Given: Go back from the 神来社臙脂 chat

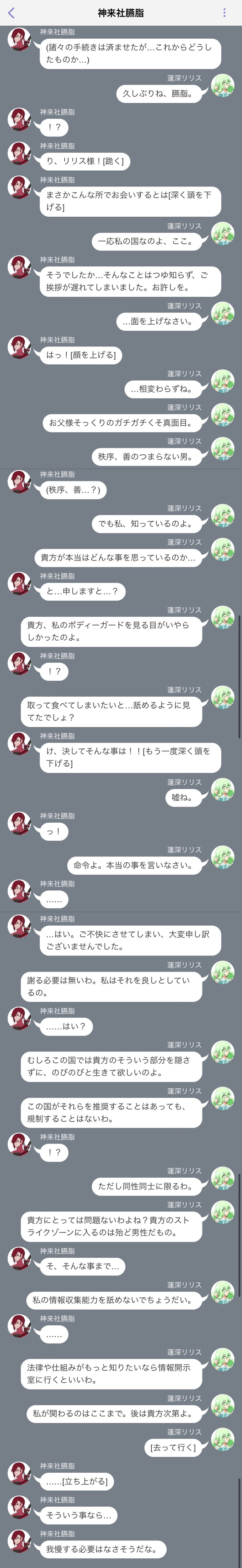Looking at the screenshot, I should pyautogui.click(x=11, y=13).
